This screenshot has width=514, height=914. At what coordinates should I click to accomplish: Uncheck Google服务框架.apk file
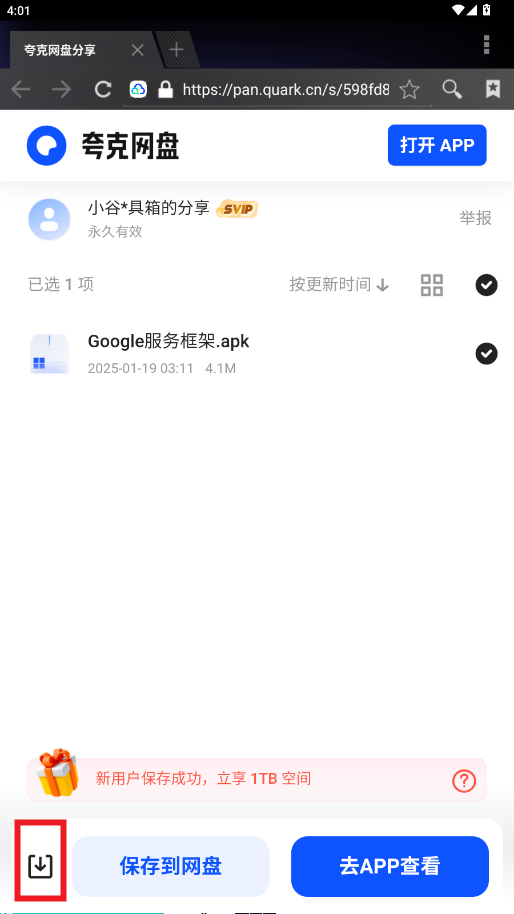click(486, 353)
